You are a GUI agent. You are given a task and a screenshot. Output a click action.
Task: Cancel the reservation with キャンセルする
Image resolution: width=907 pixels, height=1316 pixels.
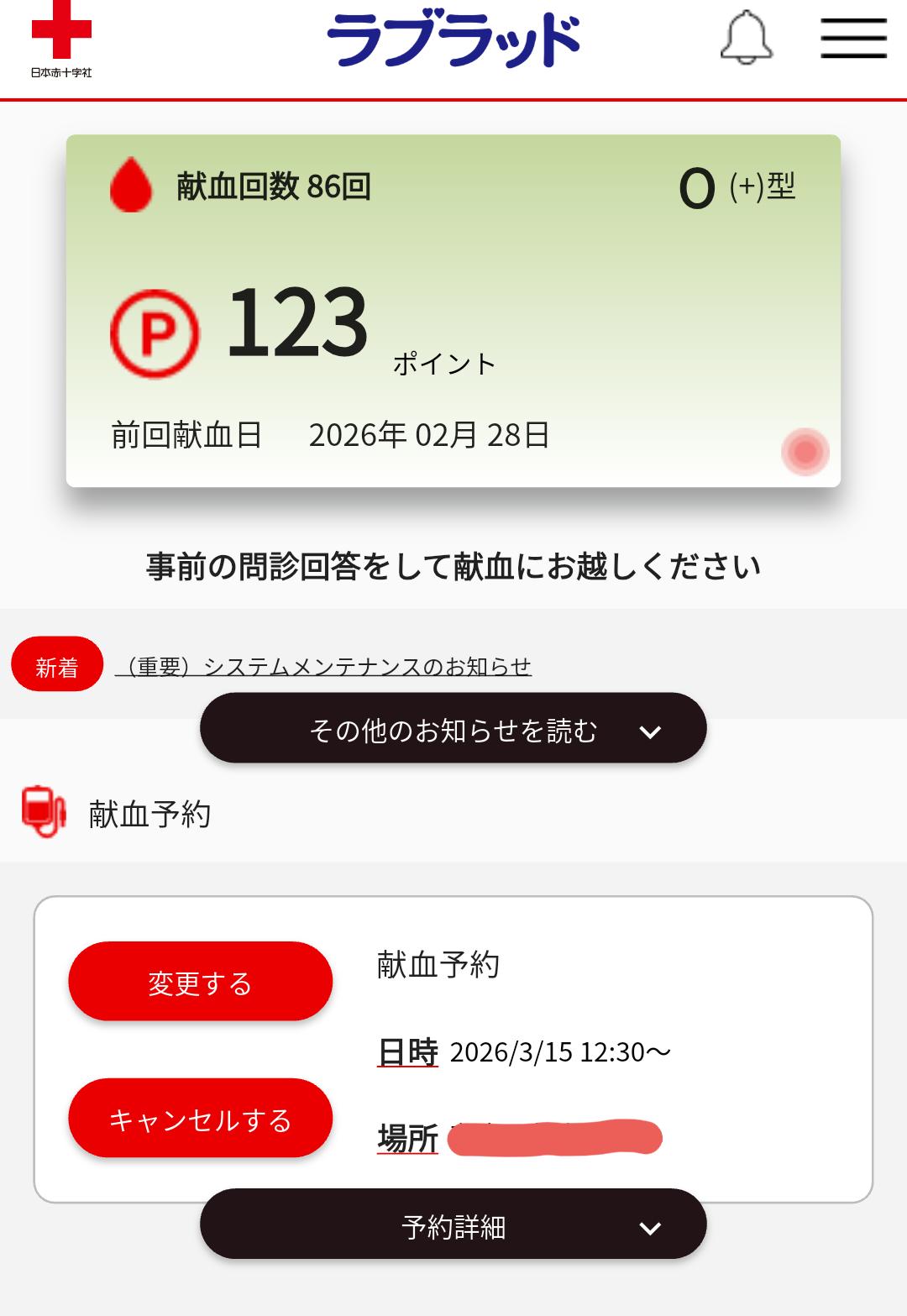[x=200, y=1119]
